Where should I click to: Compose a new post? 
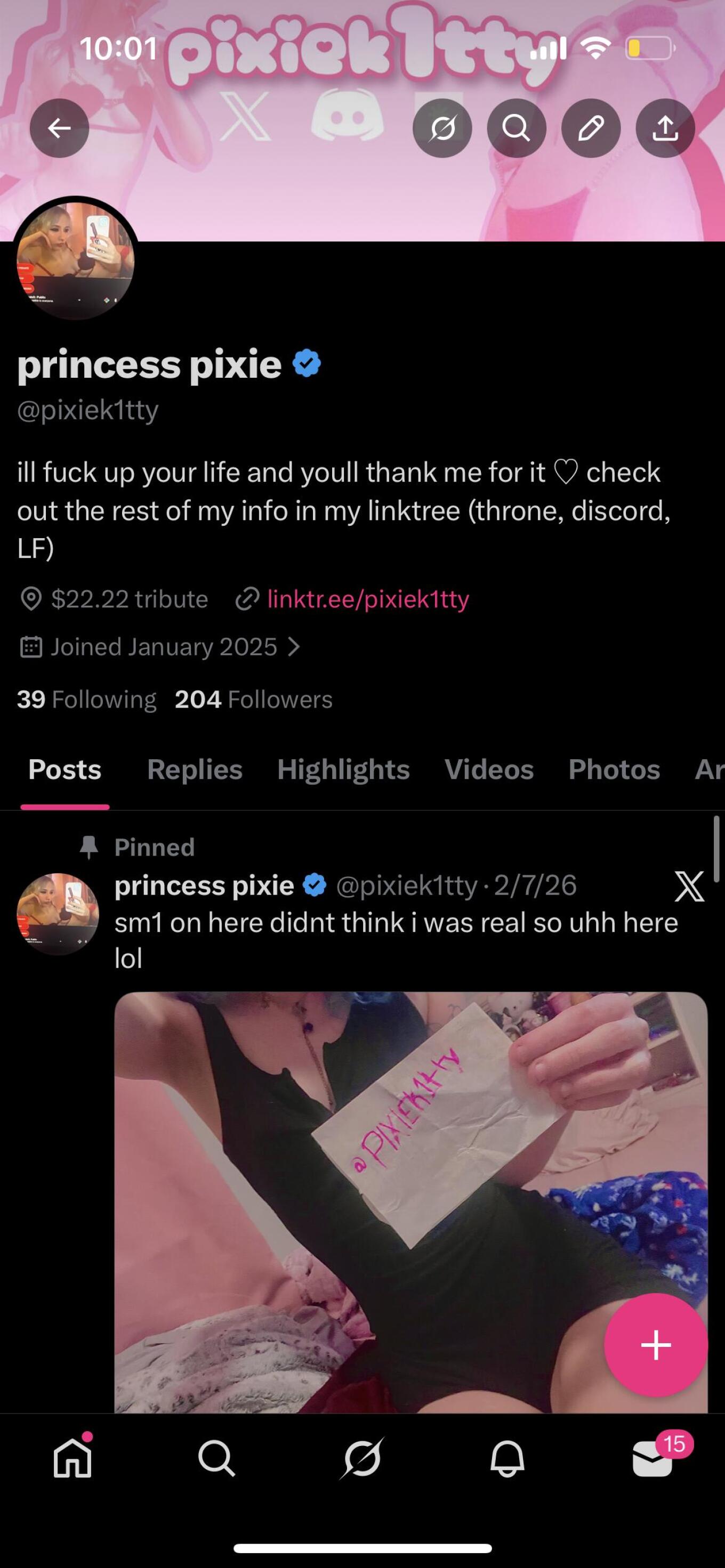tap(656, 1345)
